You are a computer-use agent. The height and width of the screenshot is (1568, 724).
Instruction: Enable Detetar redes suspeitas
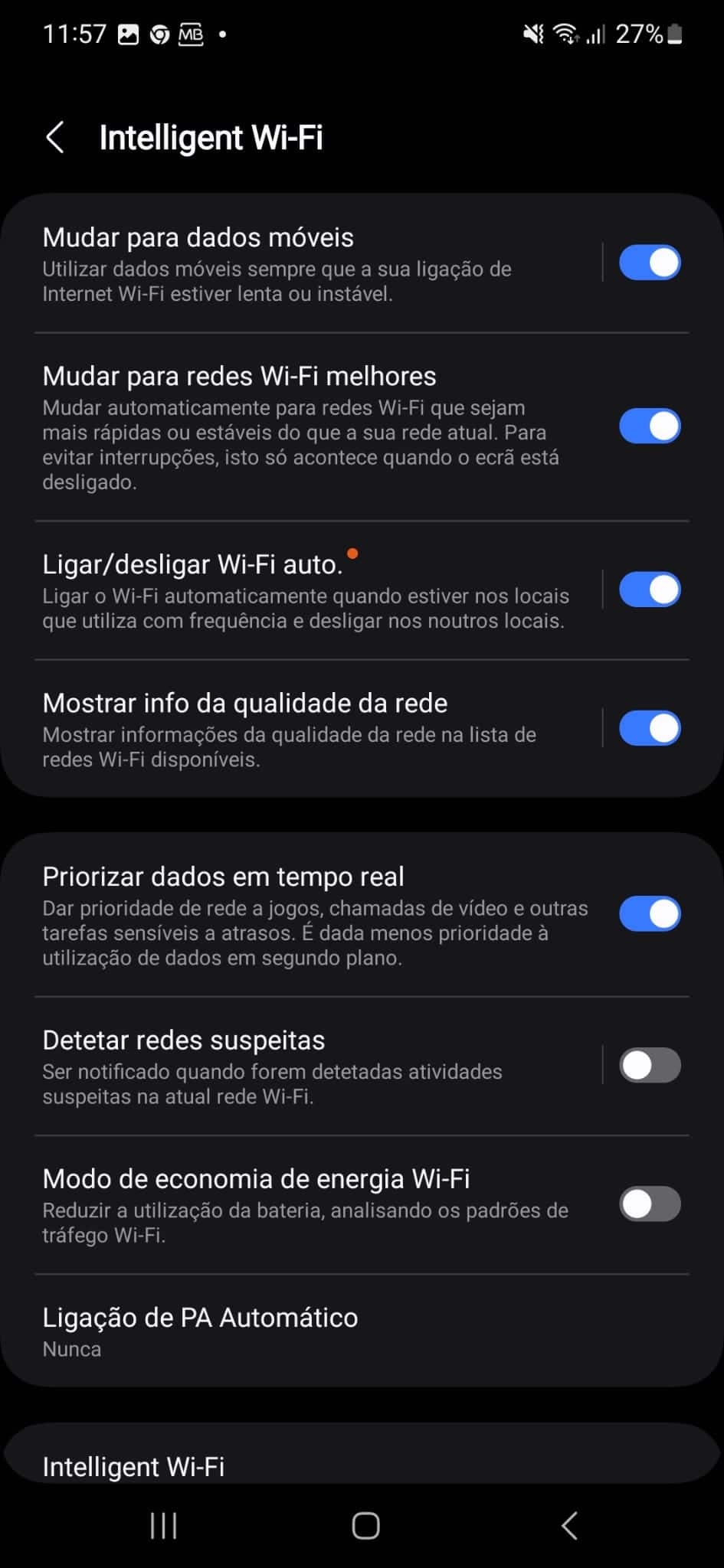click(x=649, y=1066)
